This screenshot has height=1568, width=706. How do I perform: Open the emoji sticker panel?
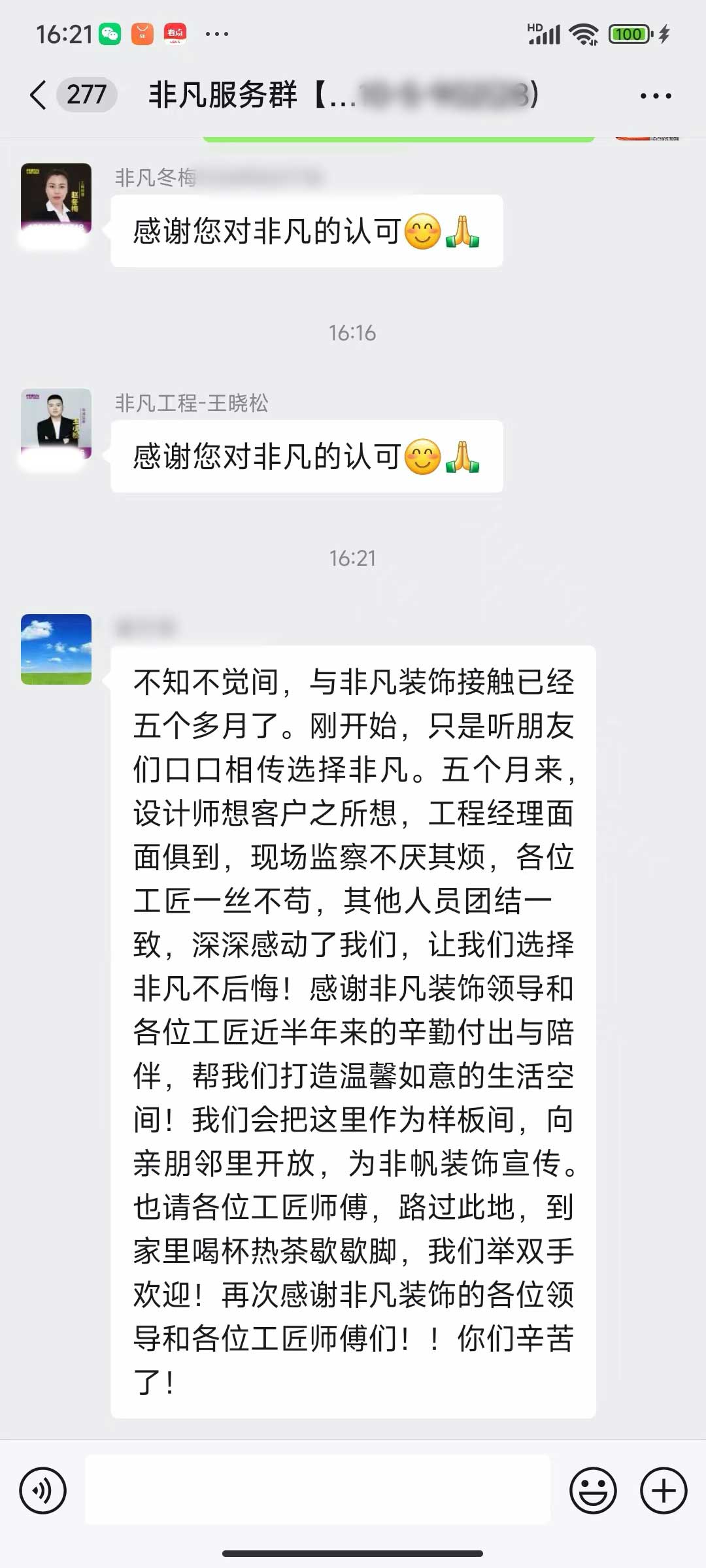(x=593, y=1490)
